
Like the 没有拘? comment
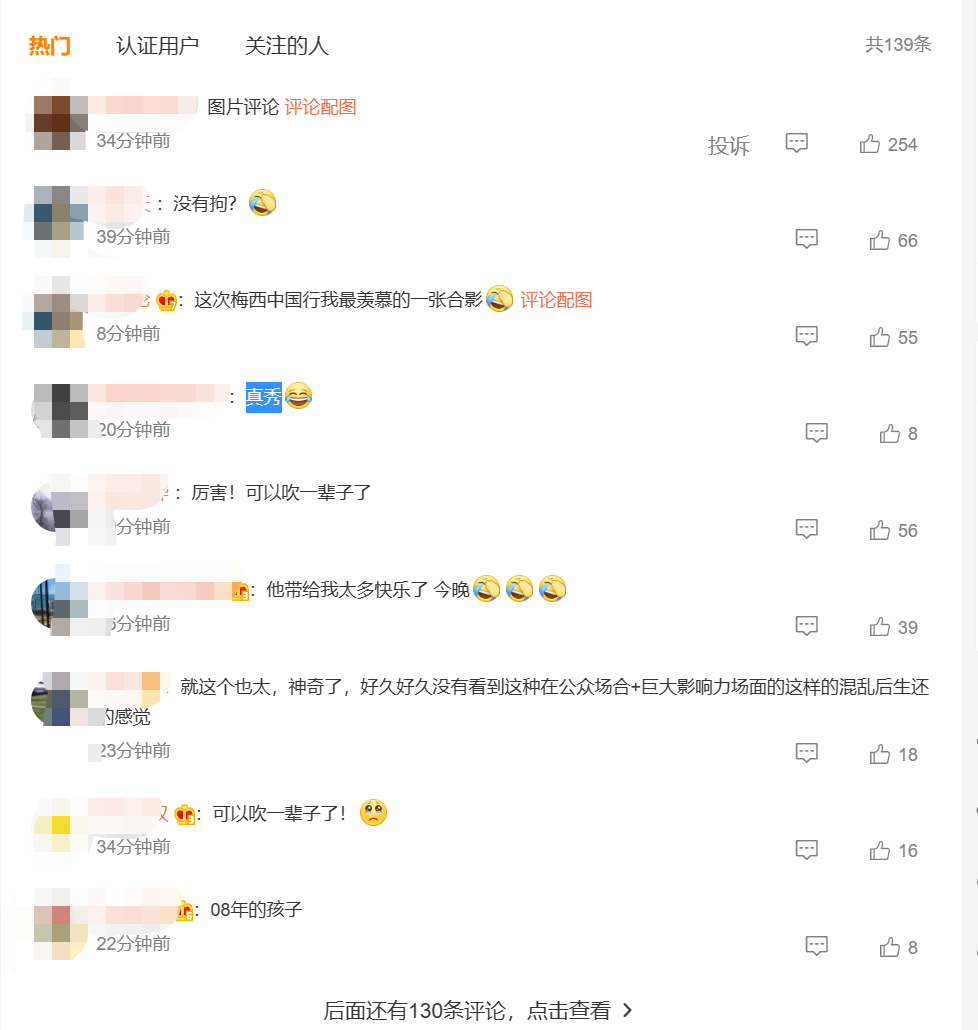[880, 240]
